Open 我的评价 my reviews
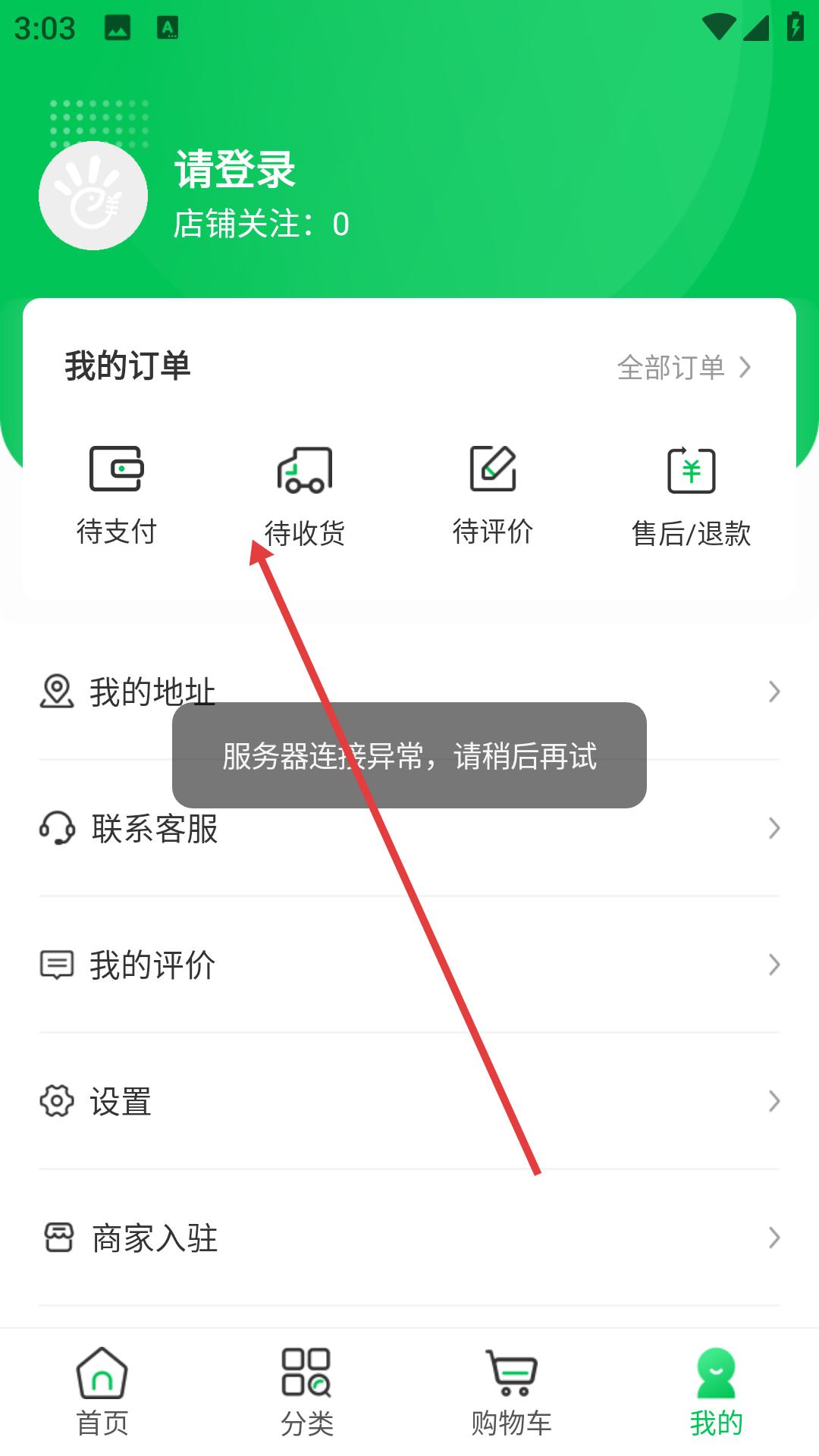The image size is (819, 1456). tap(409, 965)
